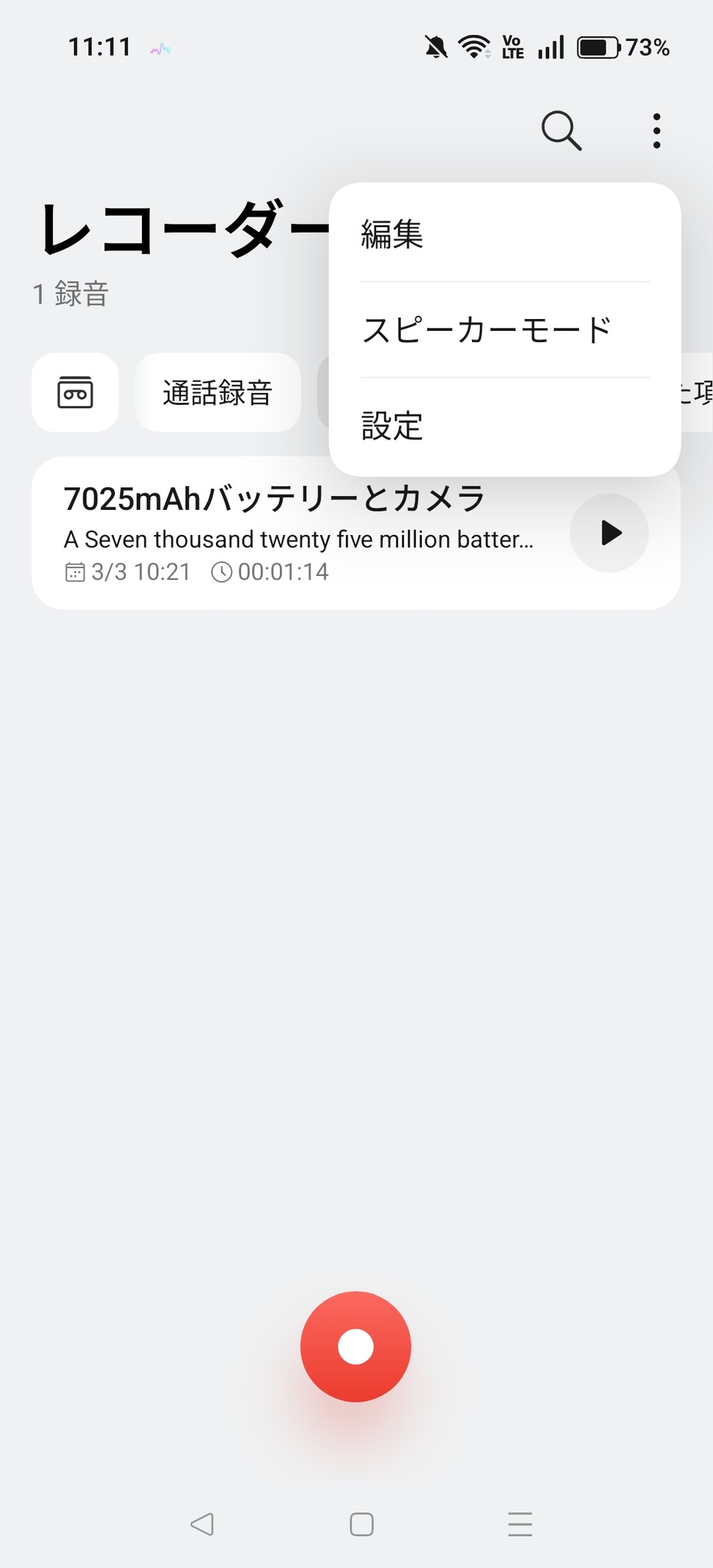Screen dimensions: 713x1568
Task: Select the 通話録音 filter chip
Action: coord(217,393)
